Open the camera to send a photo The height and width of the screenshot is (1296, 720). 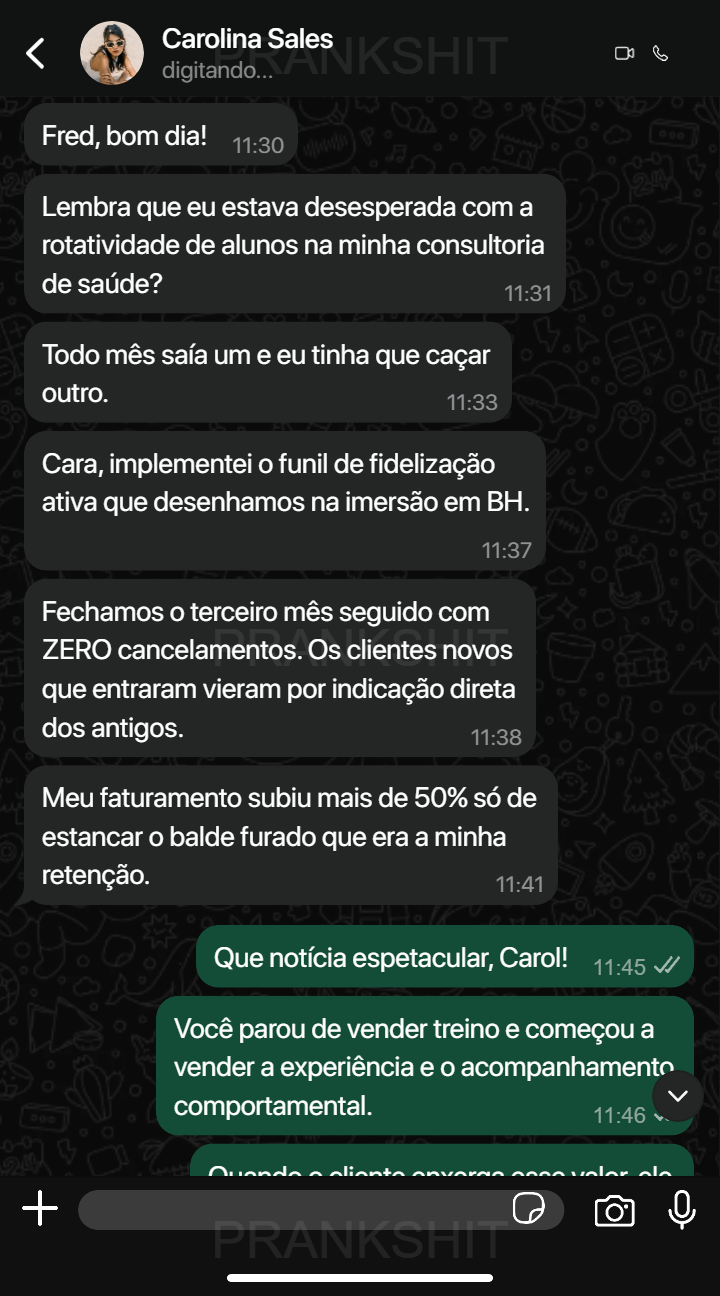click(x=614, y=1211)
